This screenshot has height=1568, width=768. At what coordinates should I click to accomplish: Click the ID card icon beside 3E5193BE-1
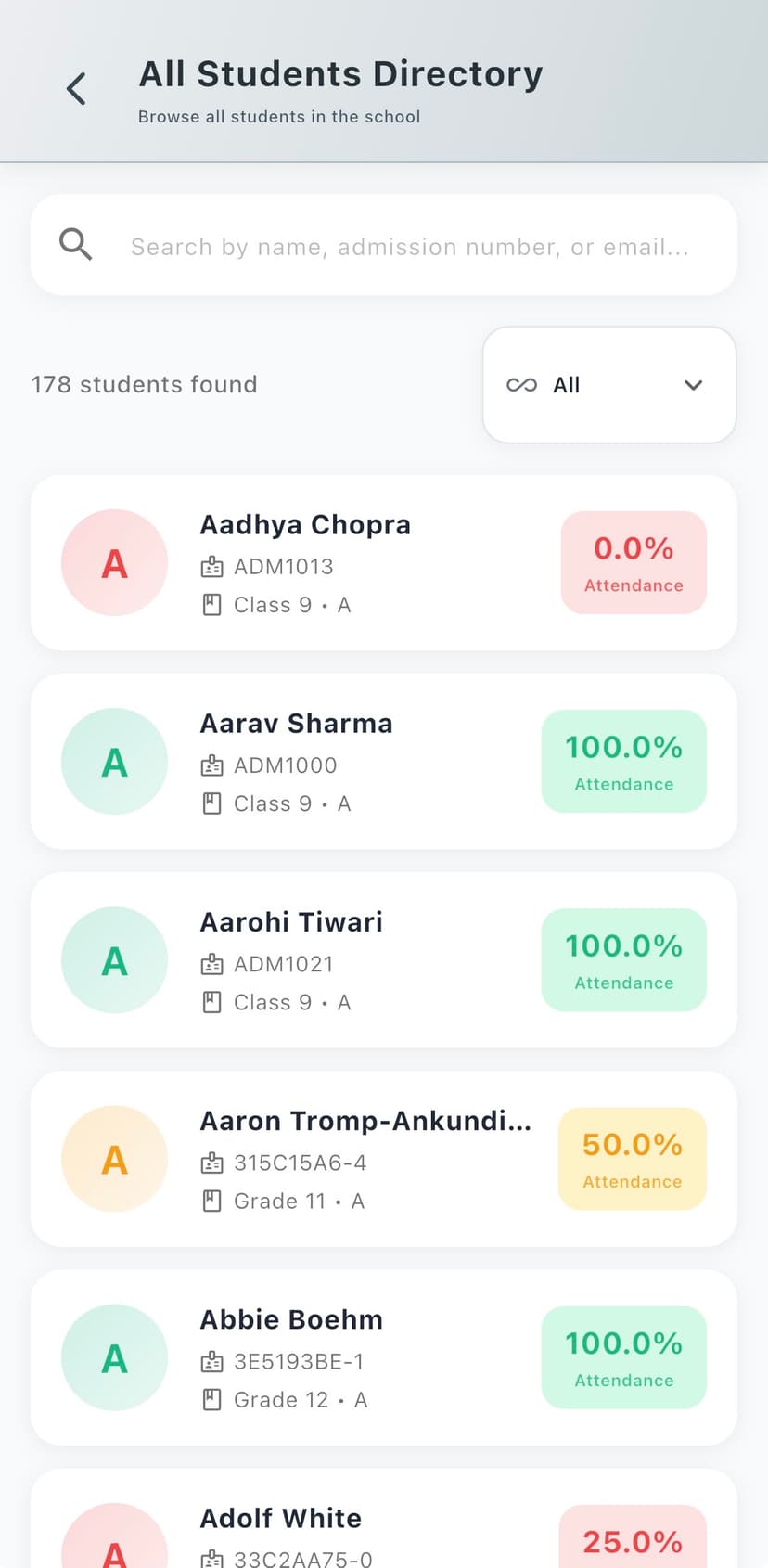point(212,1361)
